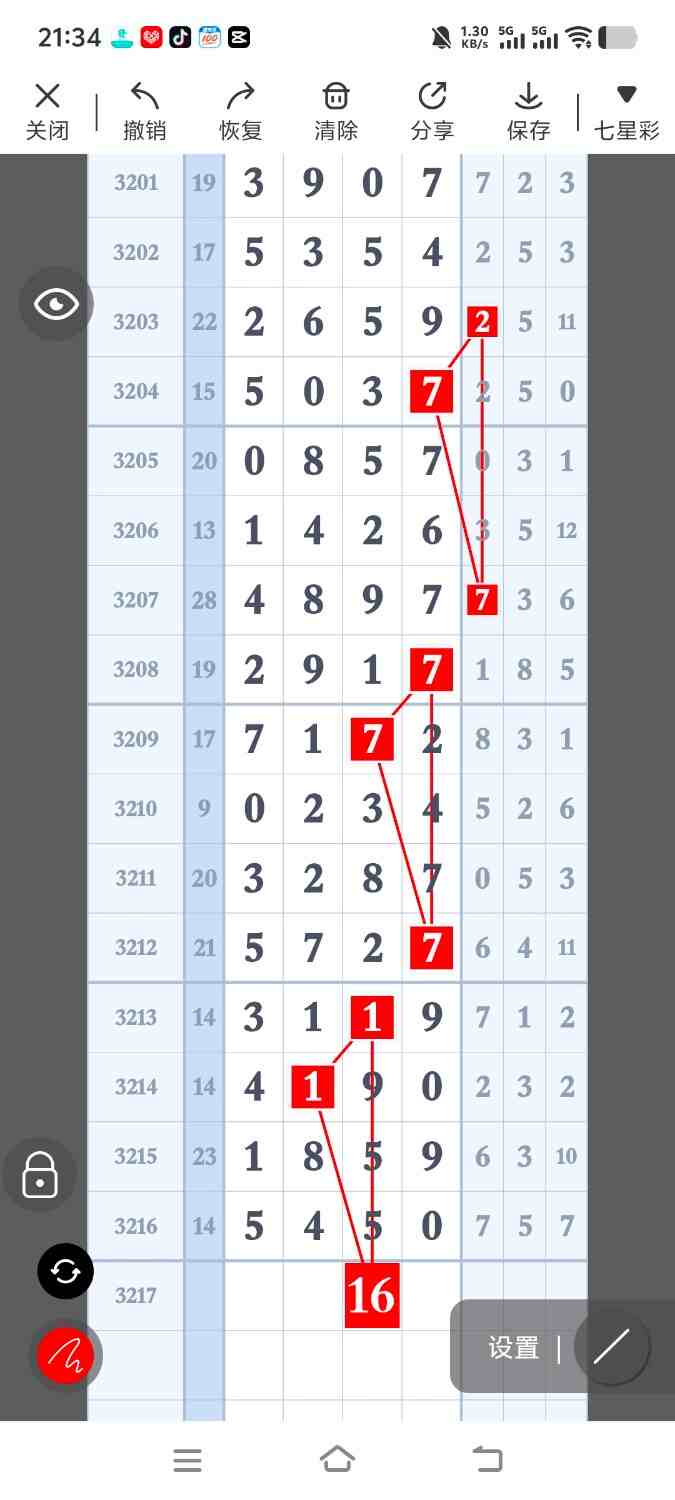Tap the lock icon button
Screen dimensions: 675x1500
(40, 1175)
